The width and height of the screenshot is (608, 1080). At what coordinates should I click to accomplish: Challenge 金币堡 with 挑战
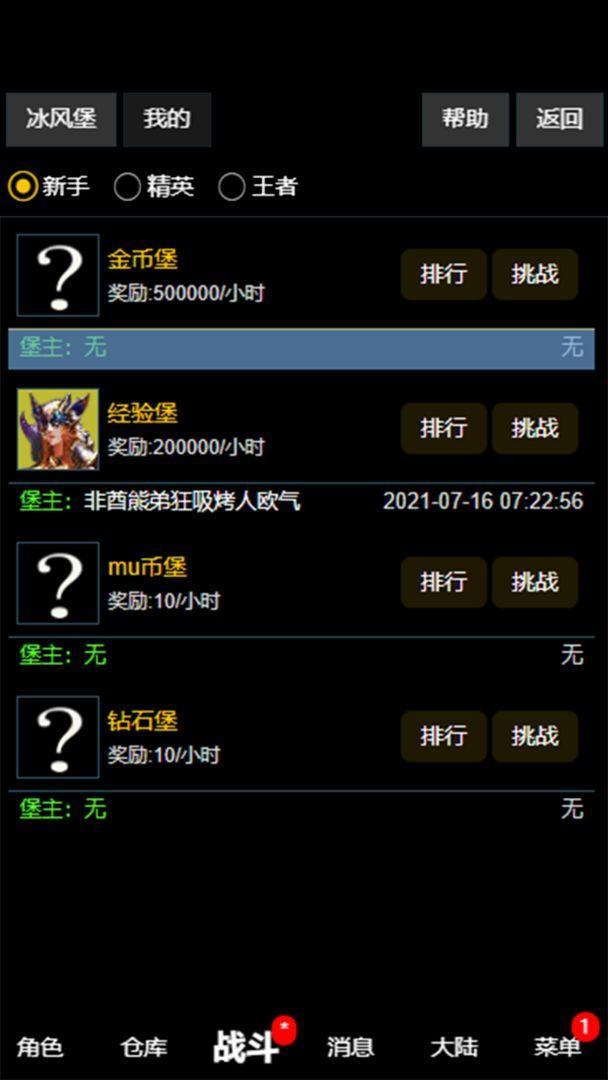[x=535, y=274]
